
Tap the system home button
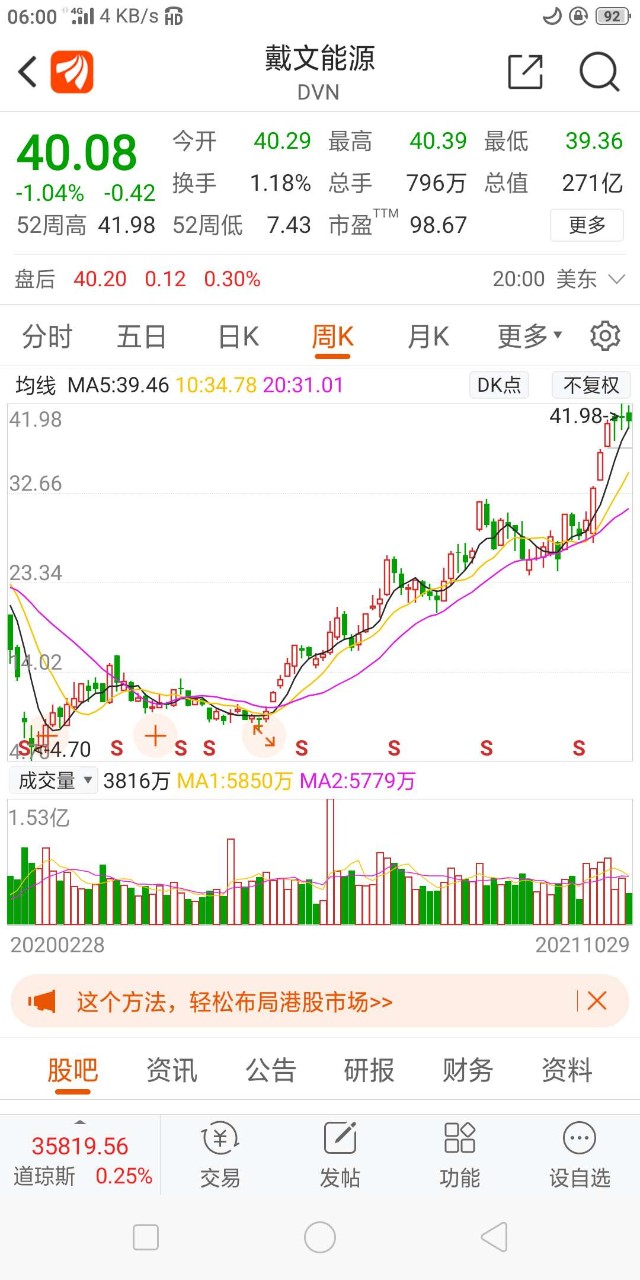320,1237
